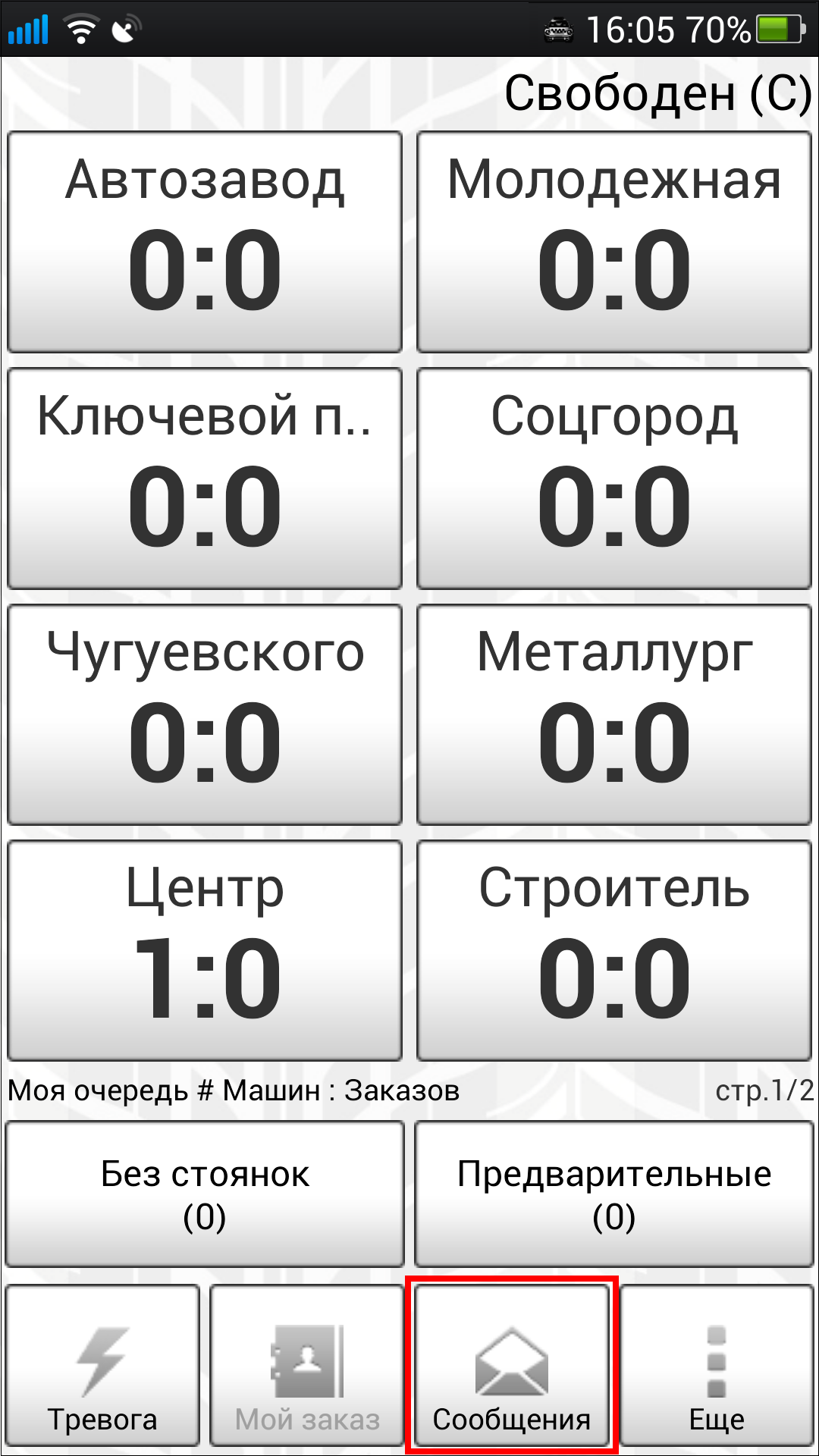Open the Ключевой п.. zone
Screen dimensions: 819x1456
click(x=205, y=478)
